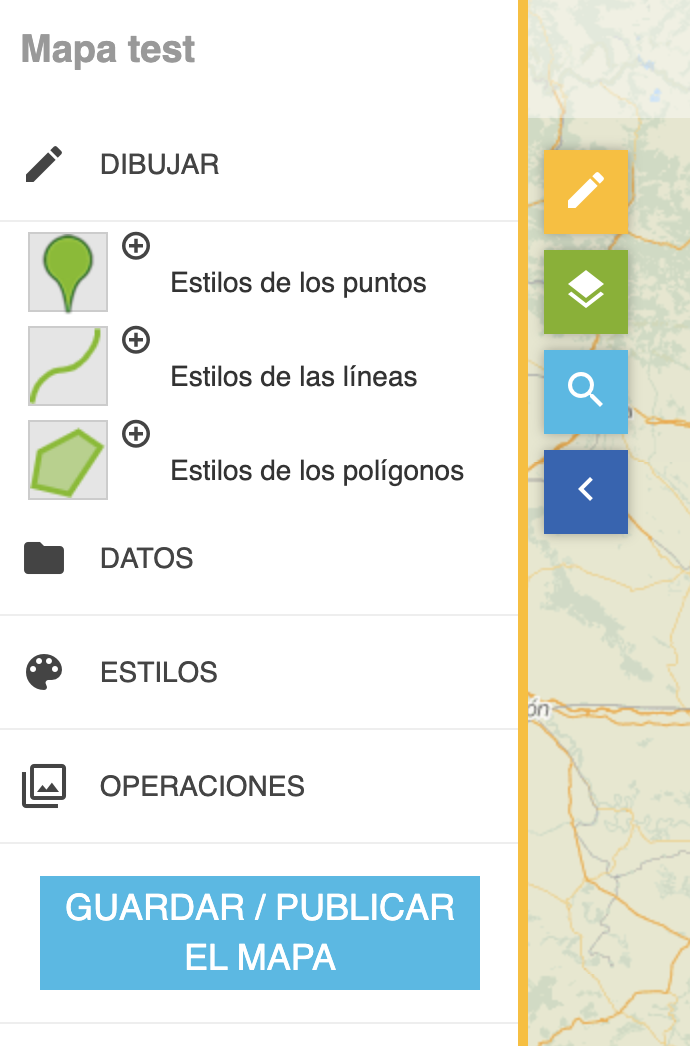Open the DATOS section
The height and width of the screenshot is (1046, 690).
click(146, 558)
